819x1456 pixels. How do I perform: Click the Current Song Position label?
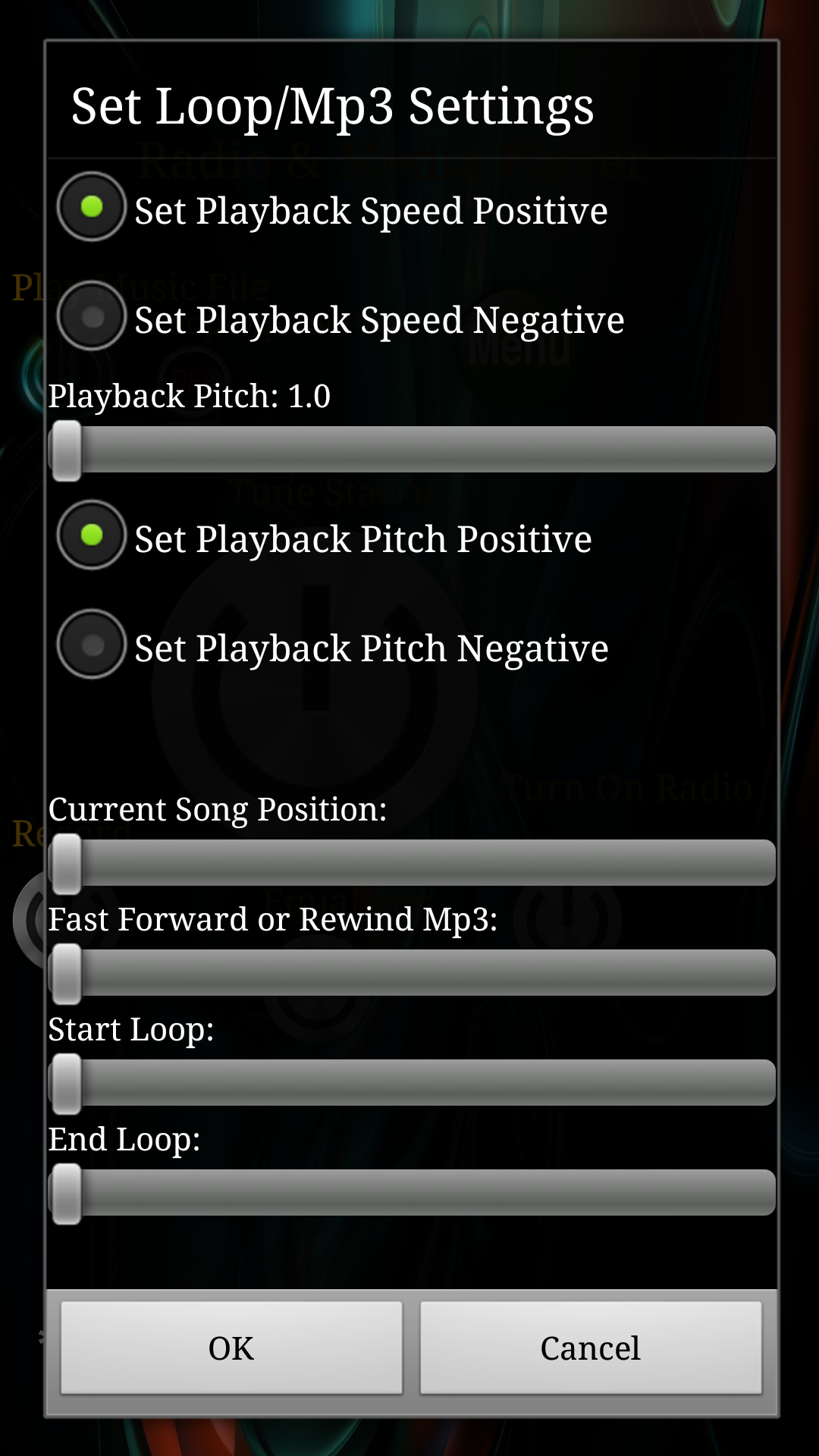coord(218,809)
